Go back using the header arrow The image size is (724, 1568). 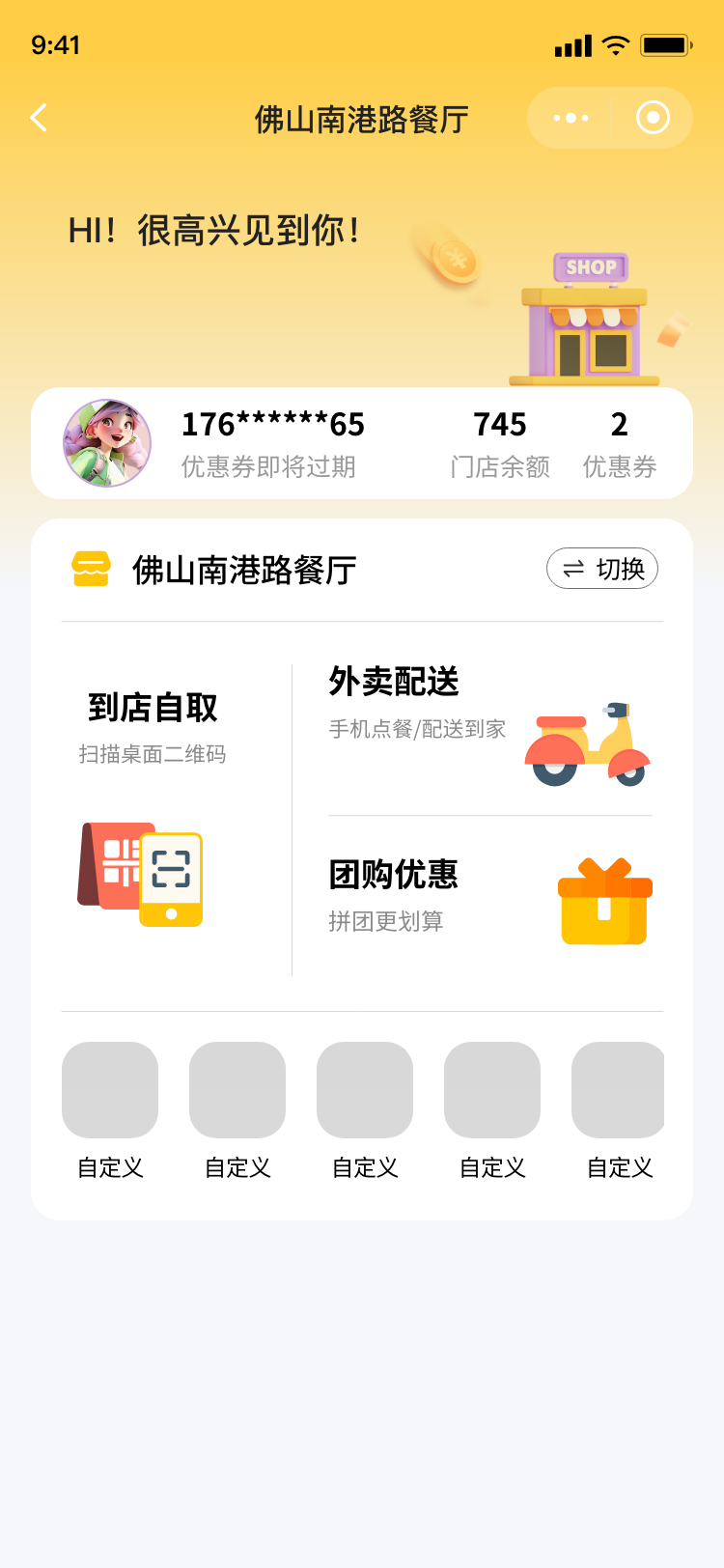coord(40,118)
